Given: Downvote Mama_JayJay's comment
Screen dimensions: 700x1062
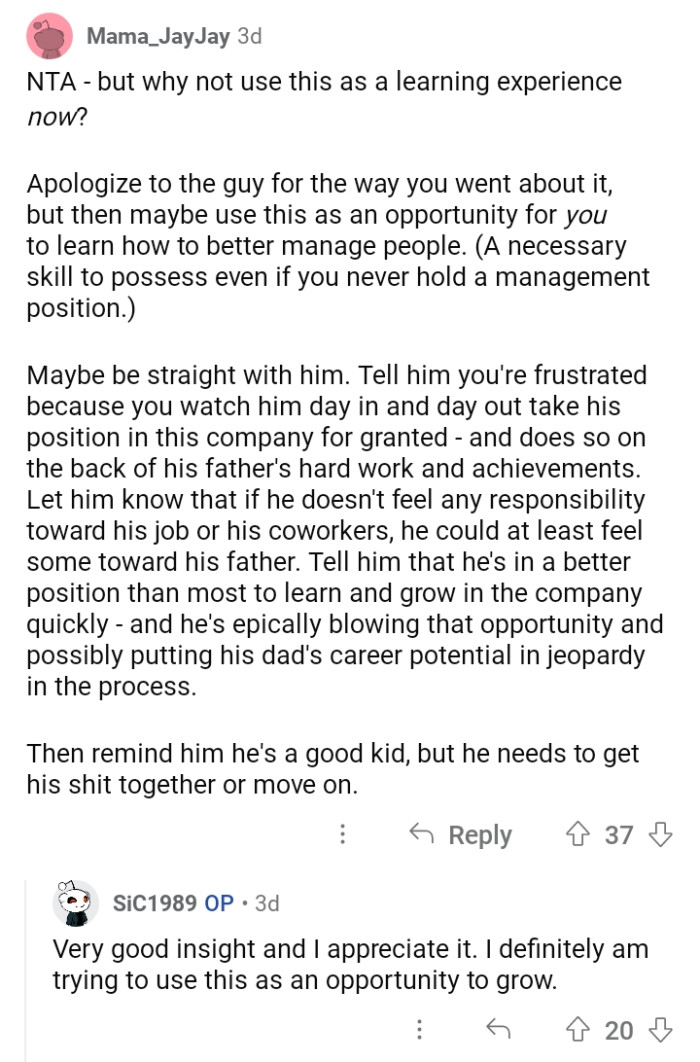Looking at the screenshot, I should coord(661,834).
